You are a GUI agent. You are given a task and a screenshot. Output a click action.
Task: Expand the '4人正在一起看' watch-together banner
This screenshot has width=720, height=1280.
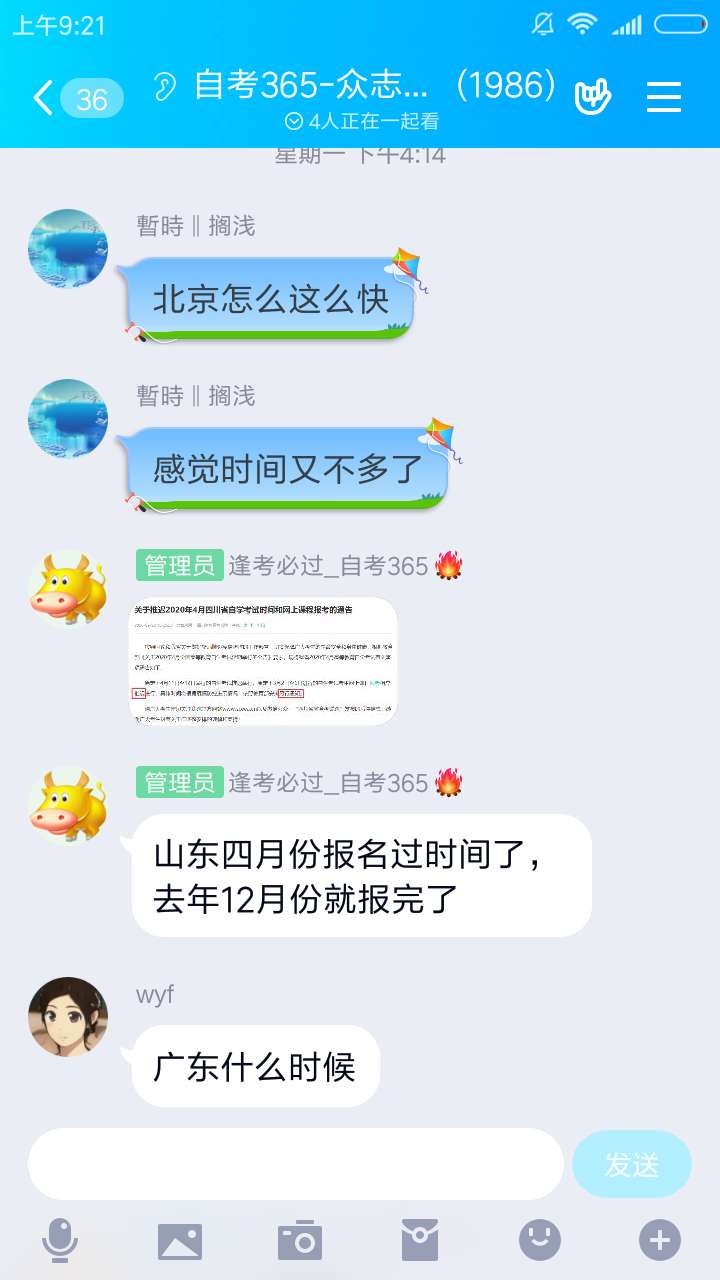pyautogui.click(x=362, y=122)
